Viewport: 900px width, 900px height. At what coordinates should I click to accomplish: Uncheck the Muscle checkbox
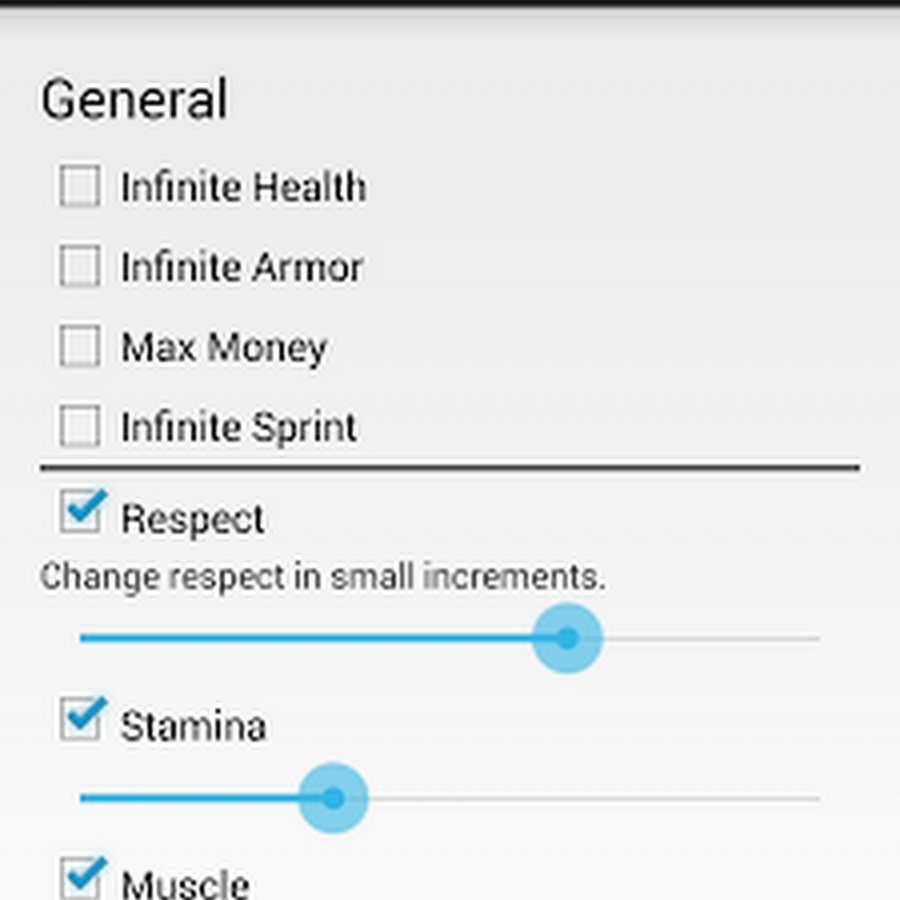pyautogui.click(x=82, y=878)
